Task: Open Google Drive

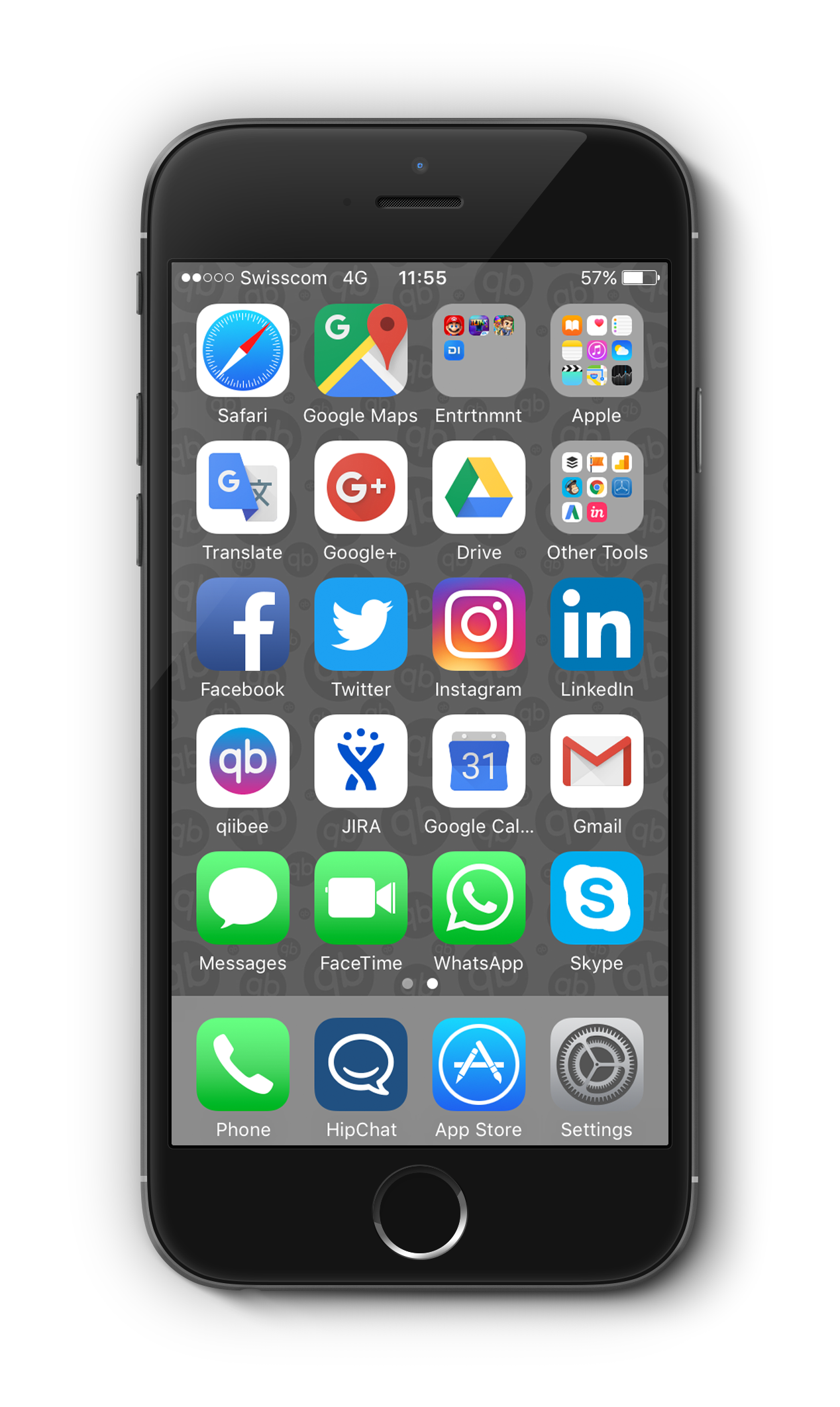Action: click(478, 488)
